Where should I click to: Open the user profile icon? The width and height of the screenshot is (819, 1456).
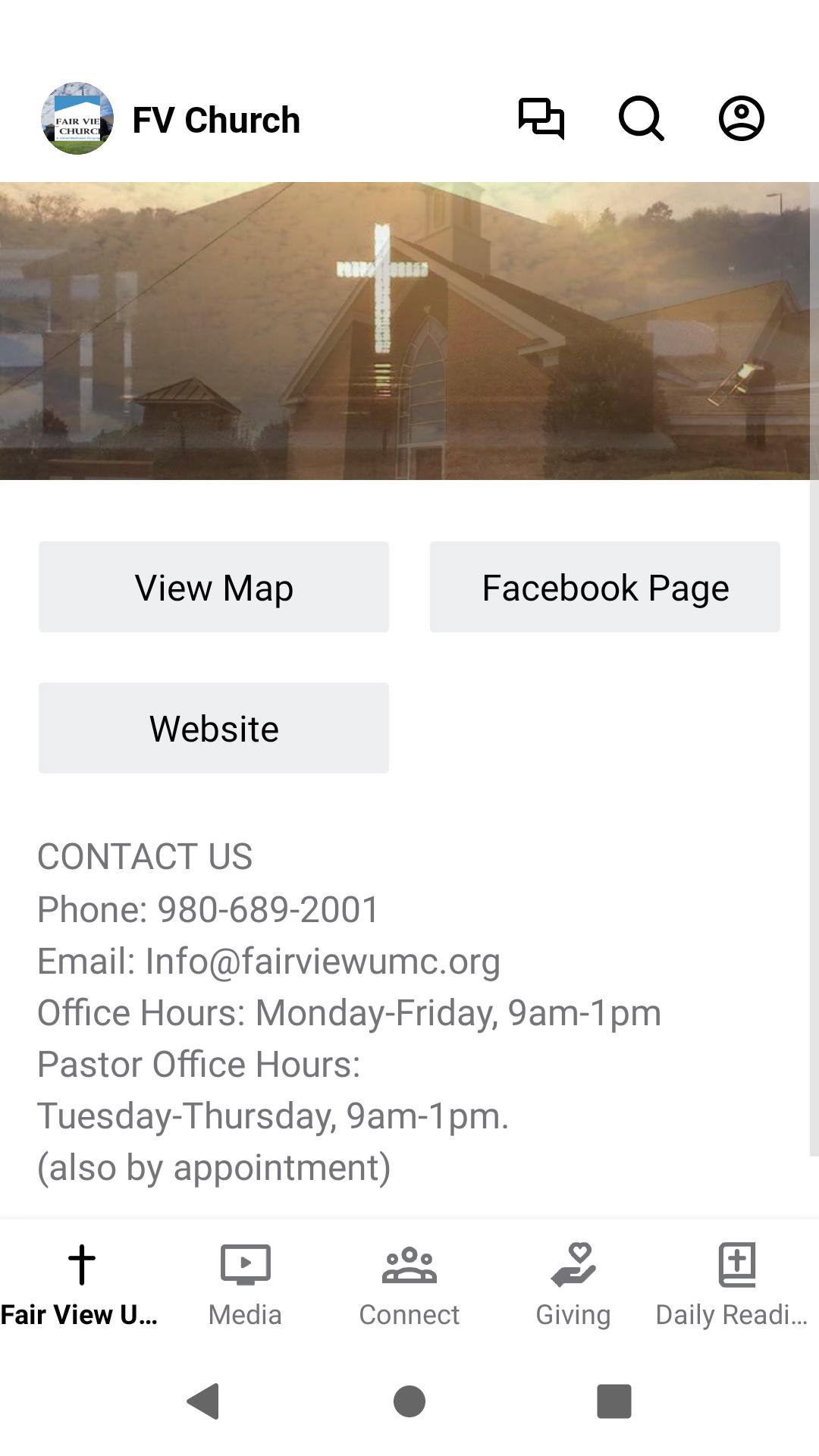click(741, 118)
